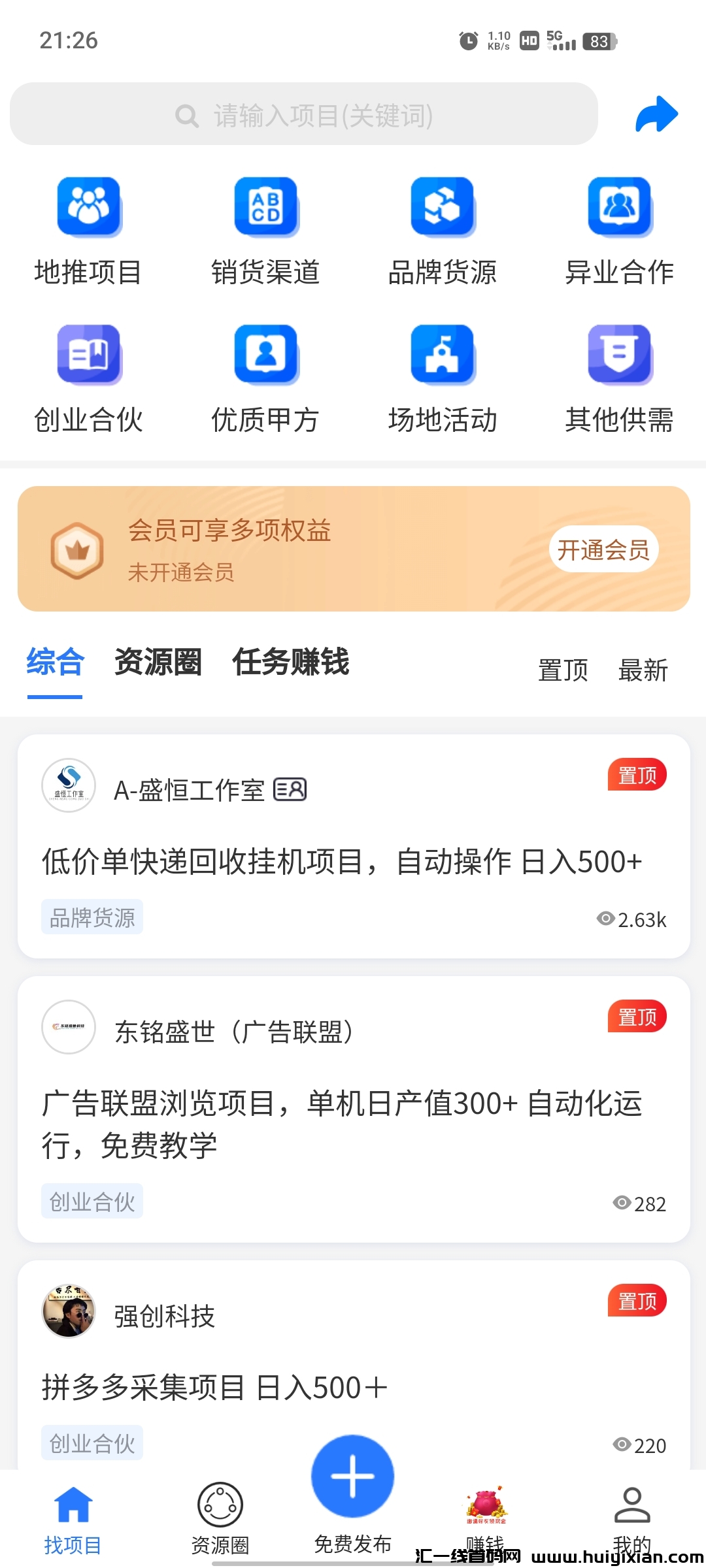Switch to the 资源圈 top tab

pos(158,662)
